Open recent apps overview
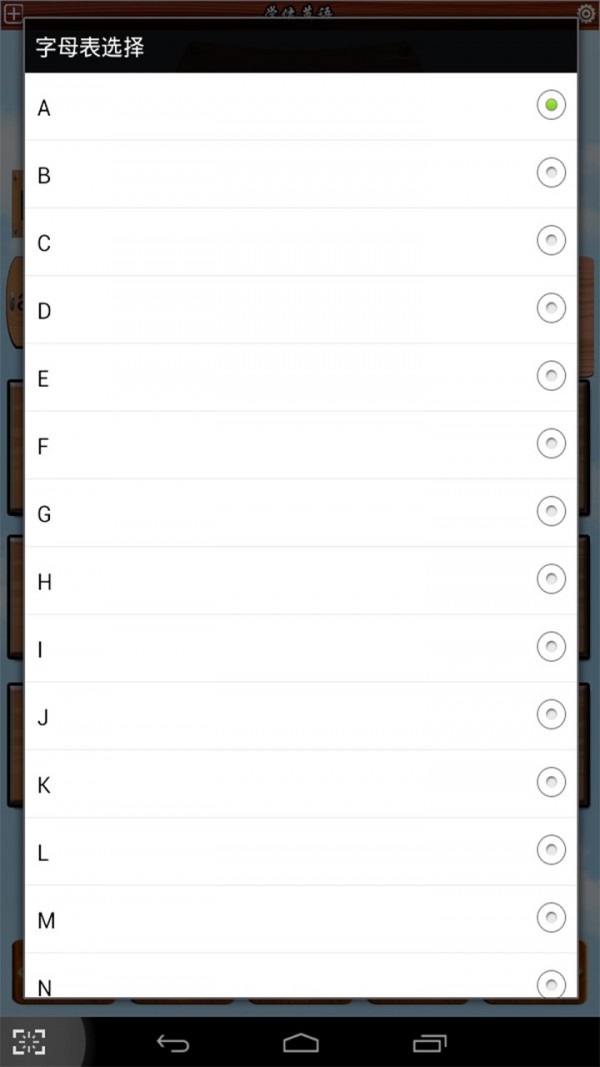The width and height of the screenshot is (600, 1067). [429, 1043]
